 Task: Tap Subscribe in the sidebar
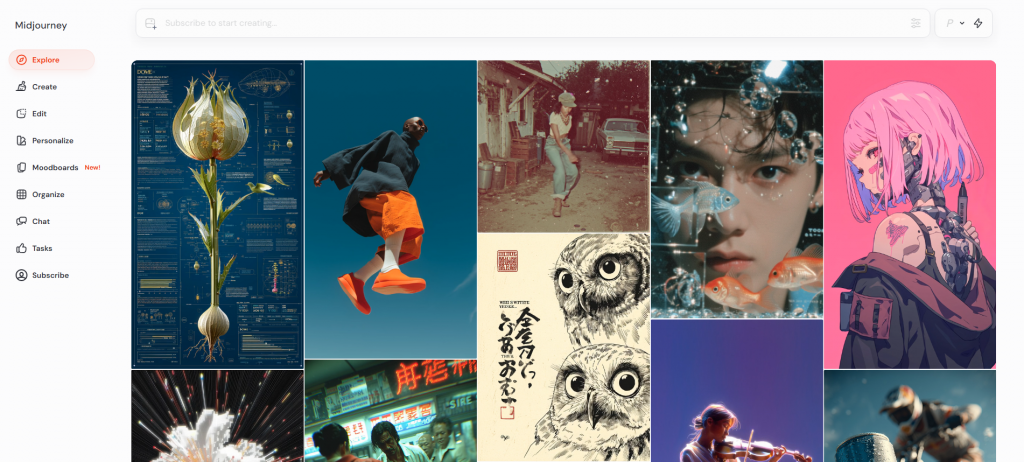(x=50, y=275)
